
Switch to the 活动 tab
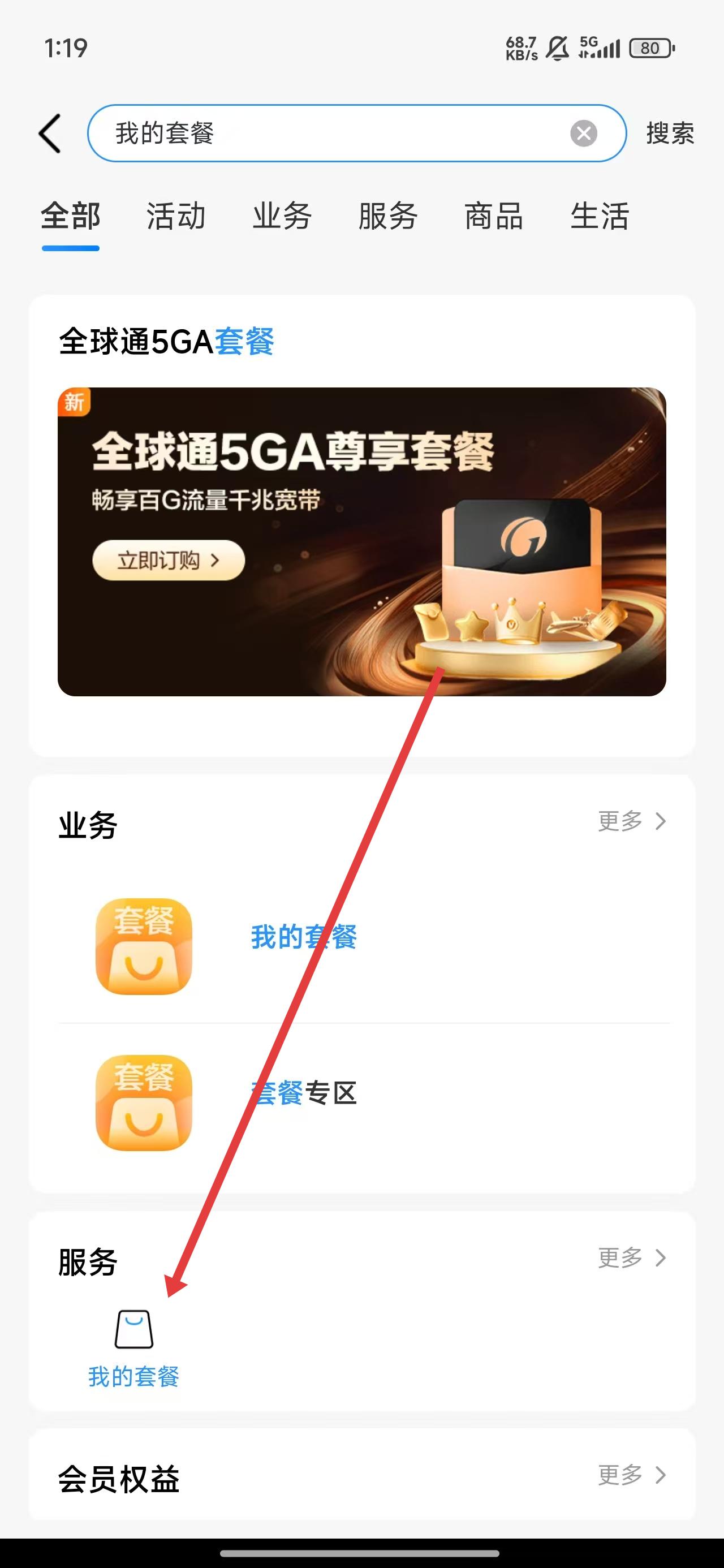tap(176, 217)
